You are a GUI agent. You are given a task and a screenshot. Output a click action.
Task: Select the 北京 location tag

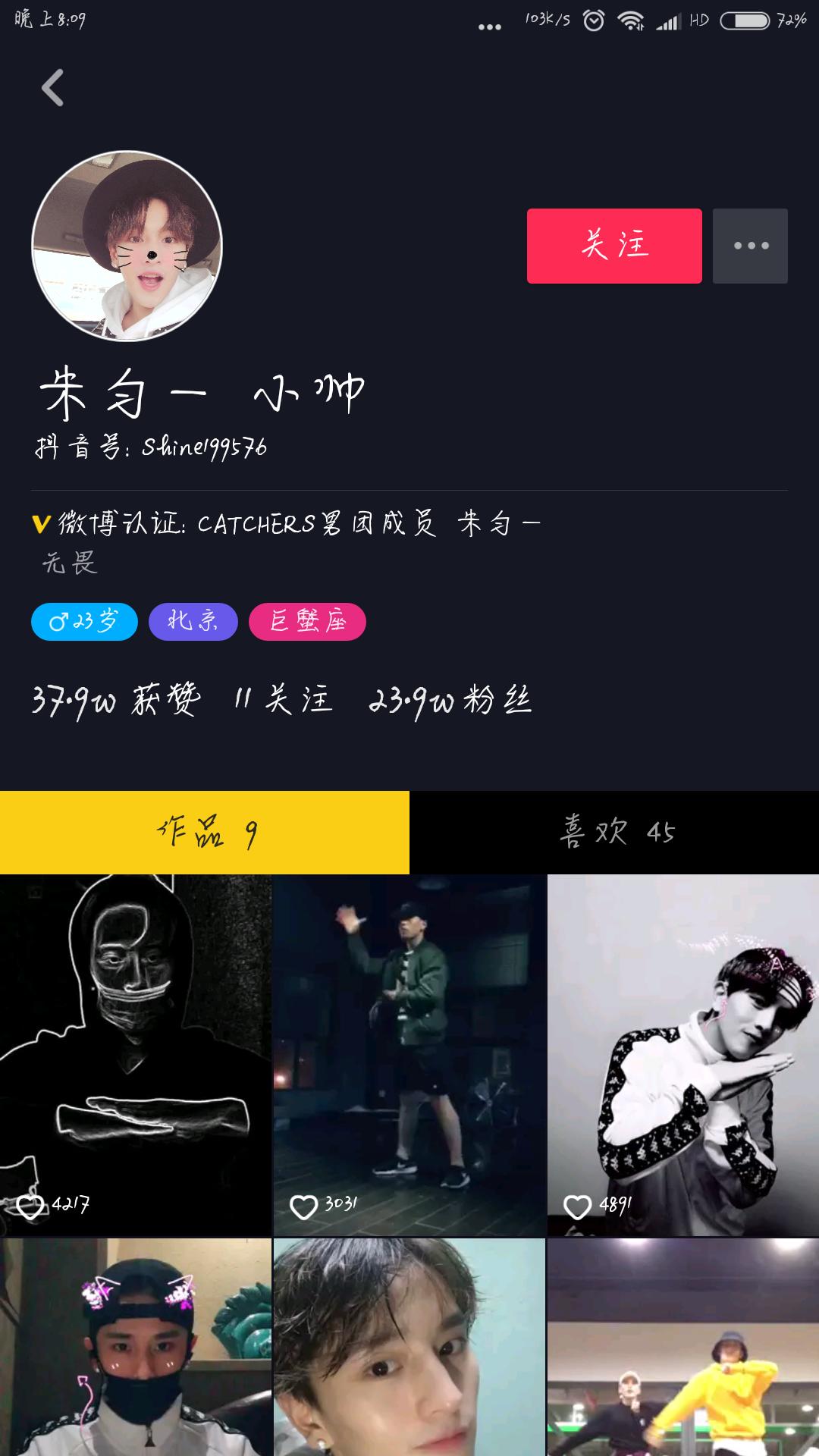tap(193, 622)
